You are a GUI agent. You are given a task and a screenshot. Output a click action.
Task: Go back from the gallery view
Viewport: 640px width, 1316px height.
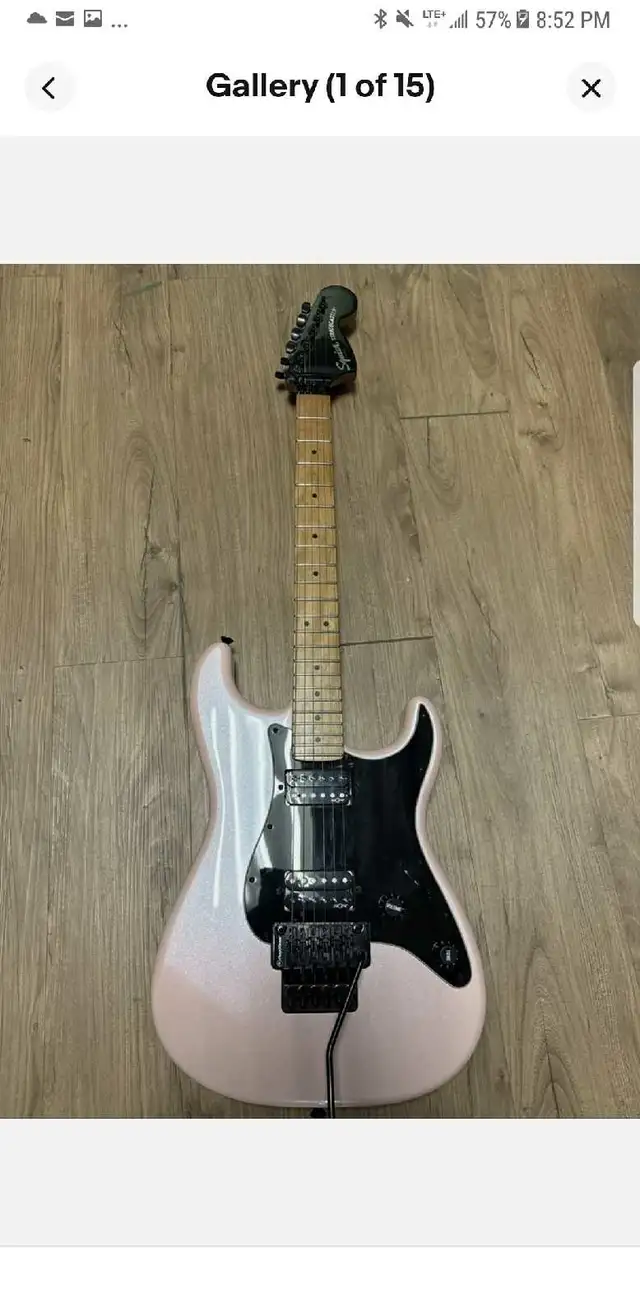tap(49, 88)
